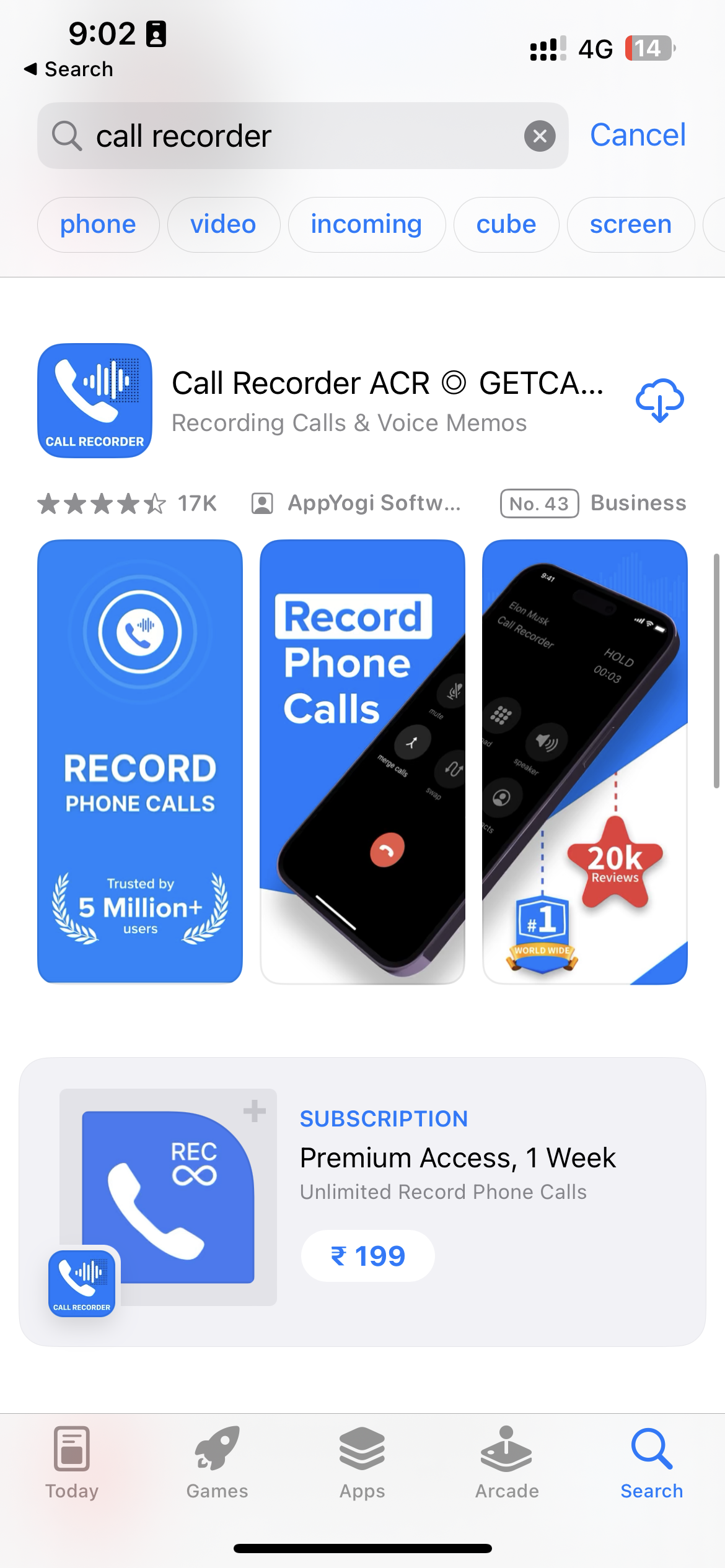
Task: Select the phone suggestion chip
Action: click(98, 225)
